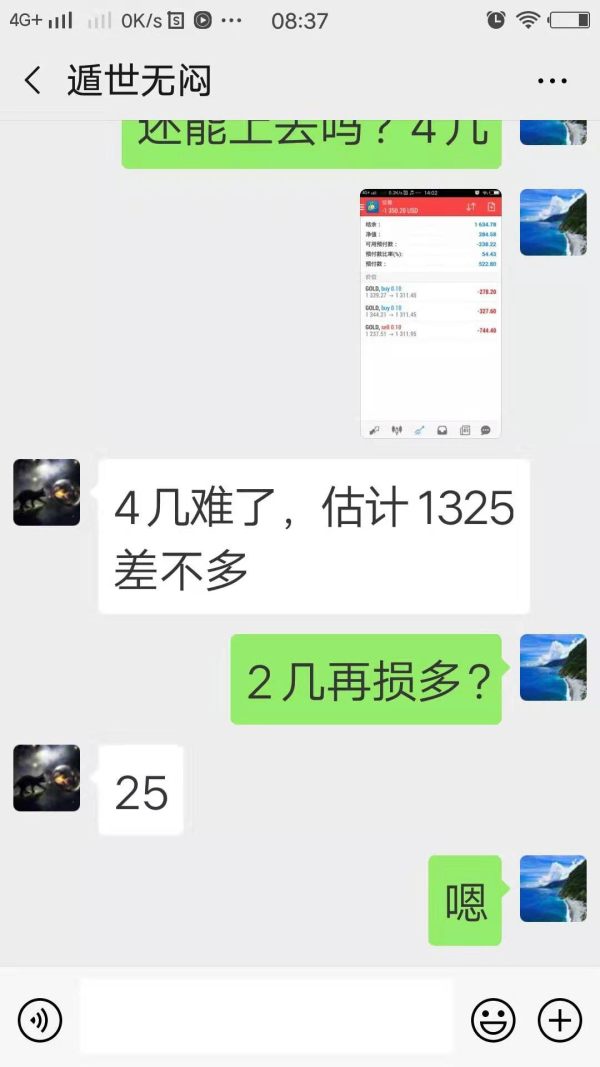Open the shared trading screenshot image
Image resolution: width=600 pixels, height=1067 pixels.
pyautogui.click(x=431, y=313)
